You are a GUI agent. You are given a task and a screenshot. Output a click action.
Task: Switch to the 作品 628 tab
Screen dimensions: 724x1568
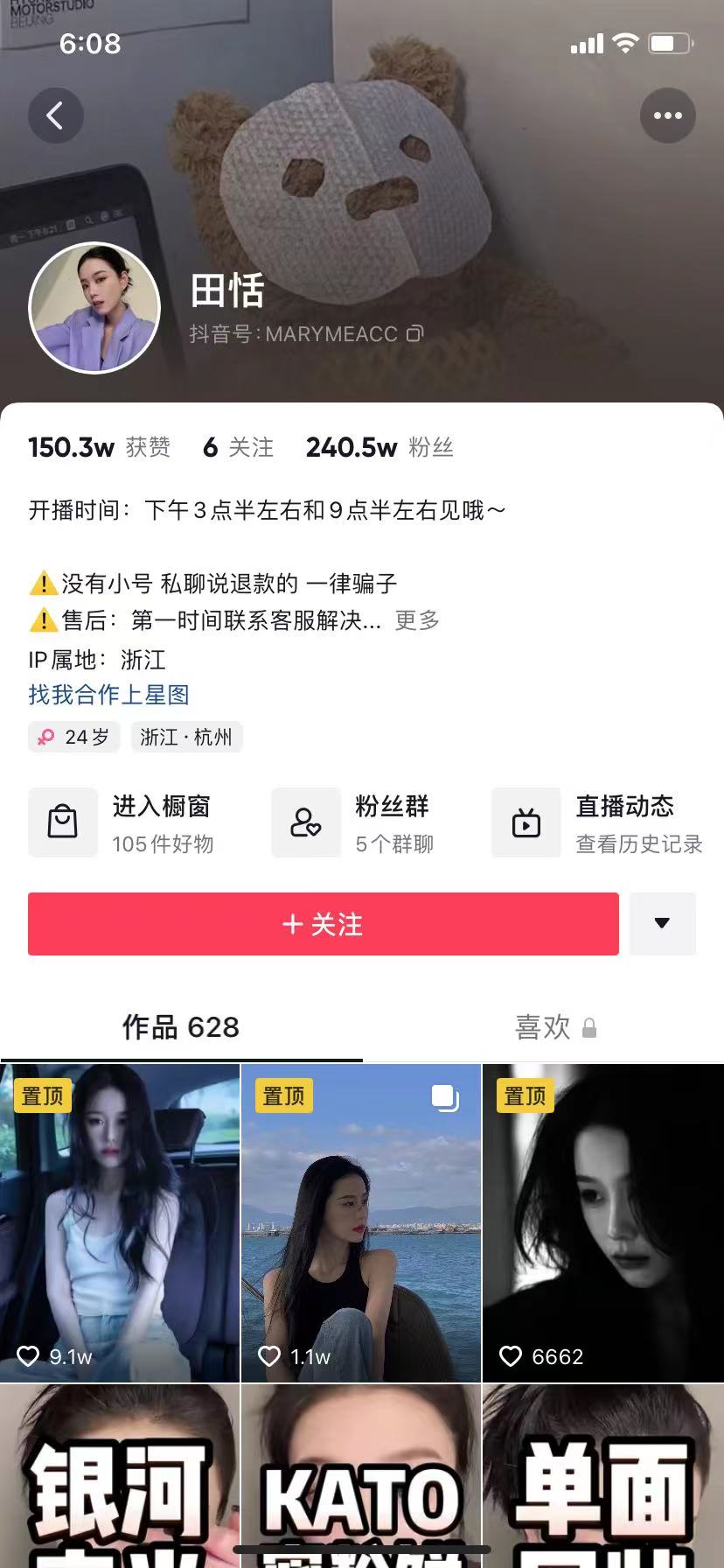(181, 1027)
